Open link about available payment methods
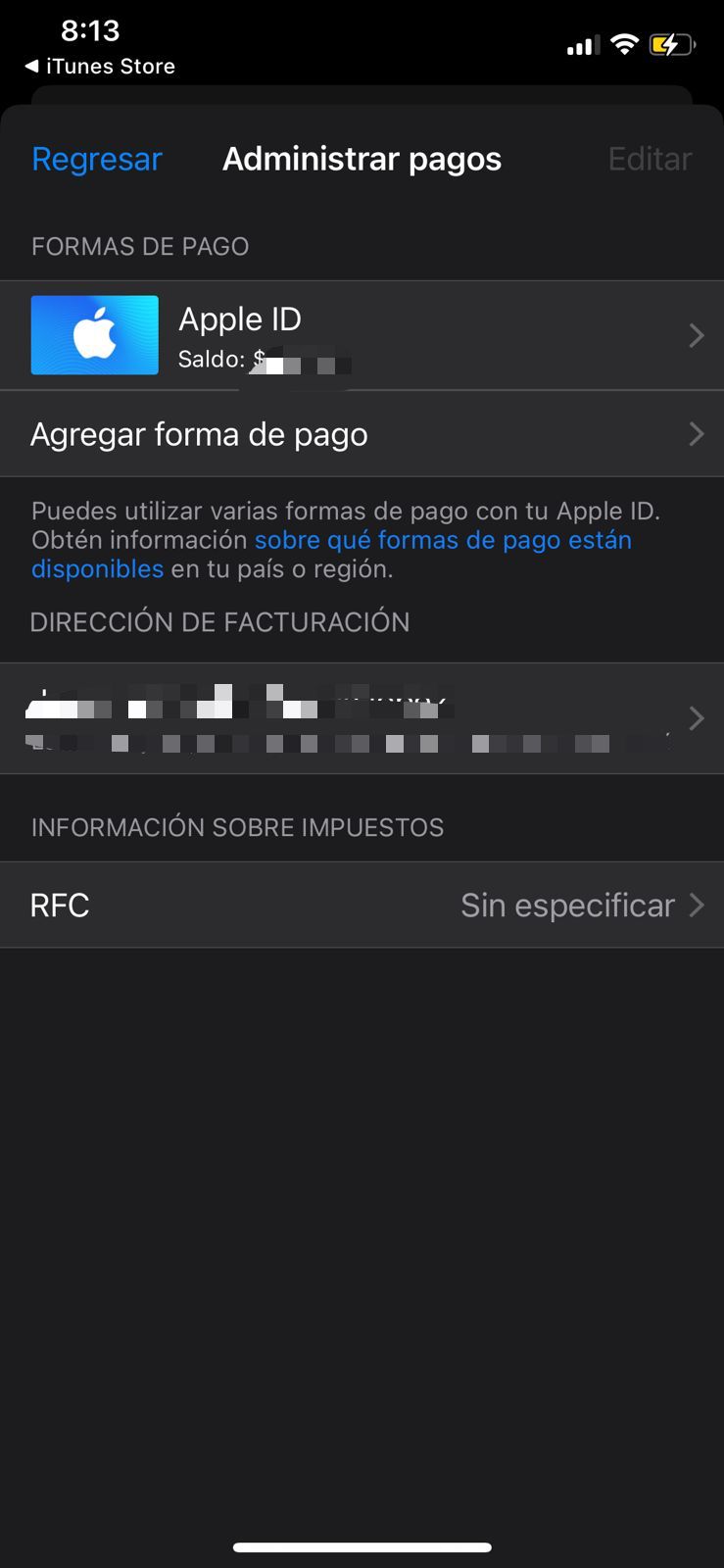 [442, 540]
